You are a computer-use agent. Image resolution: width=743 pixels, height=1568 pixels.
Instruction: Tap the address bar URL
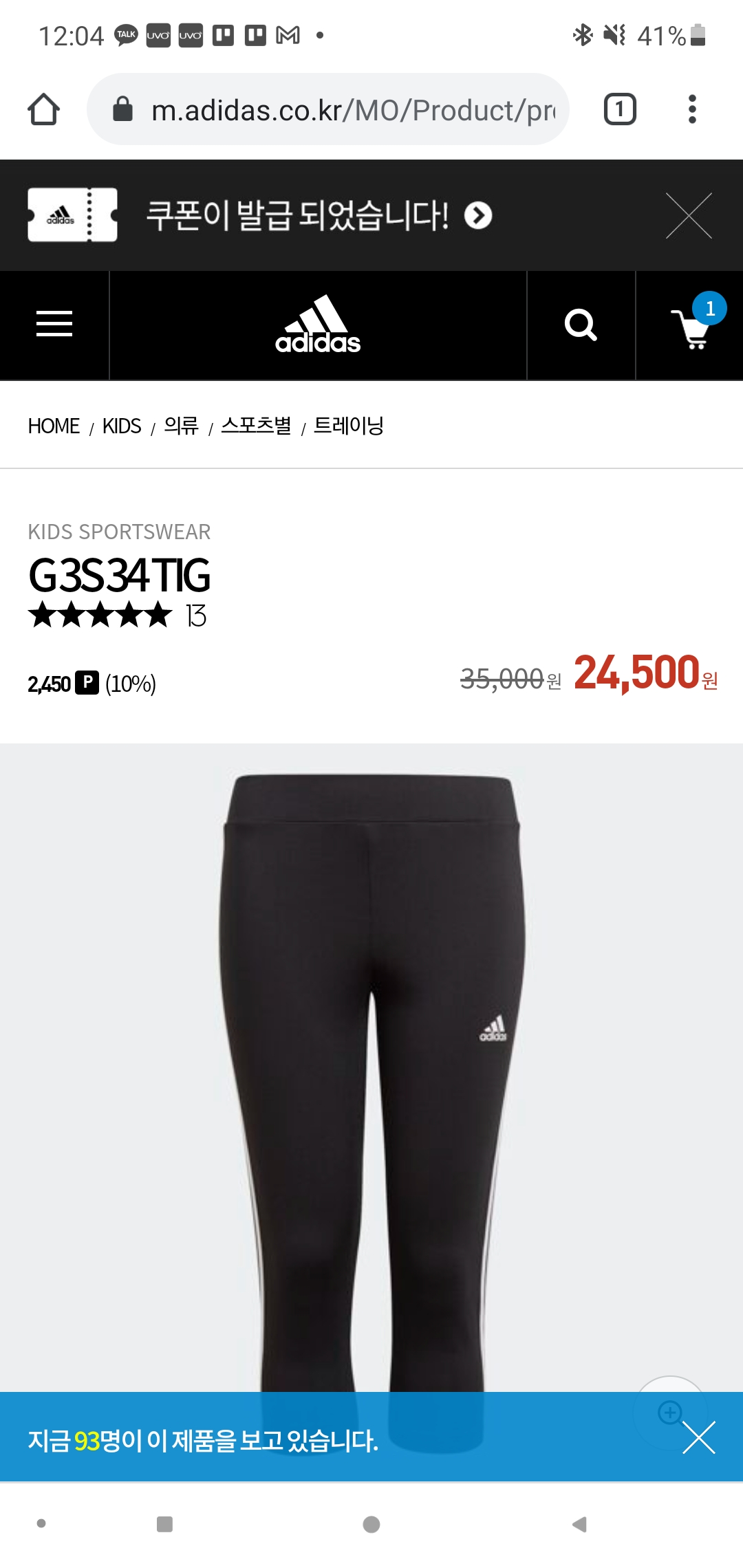(x=351, y=110)
